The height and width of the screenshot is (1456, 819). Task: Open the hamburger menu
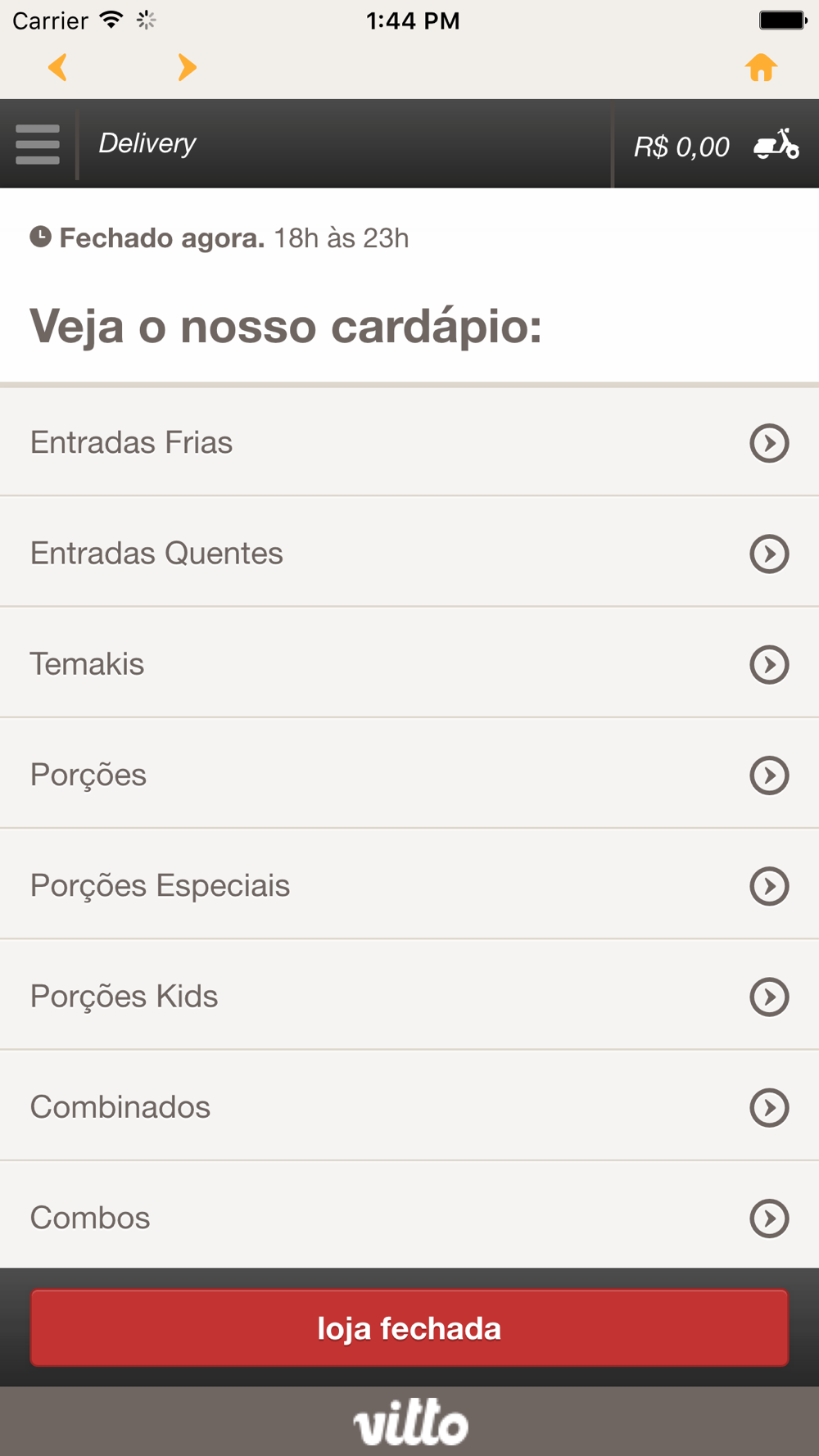(38, 144)
